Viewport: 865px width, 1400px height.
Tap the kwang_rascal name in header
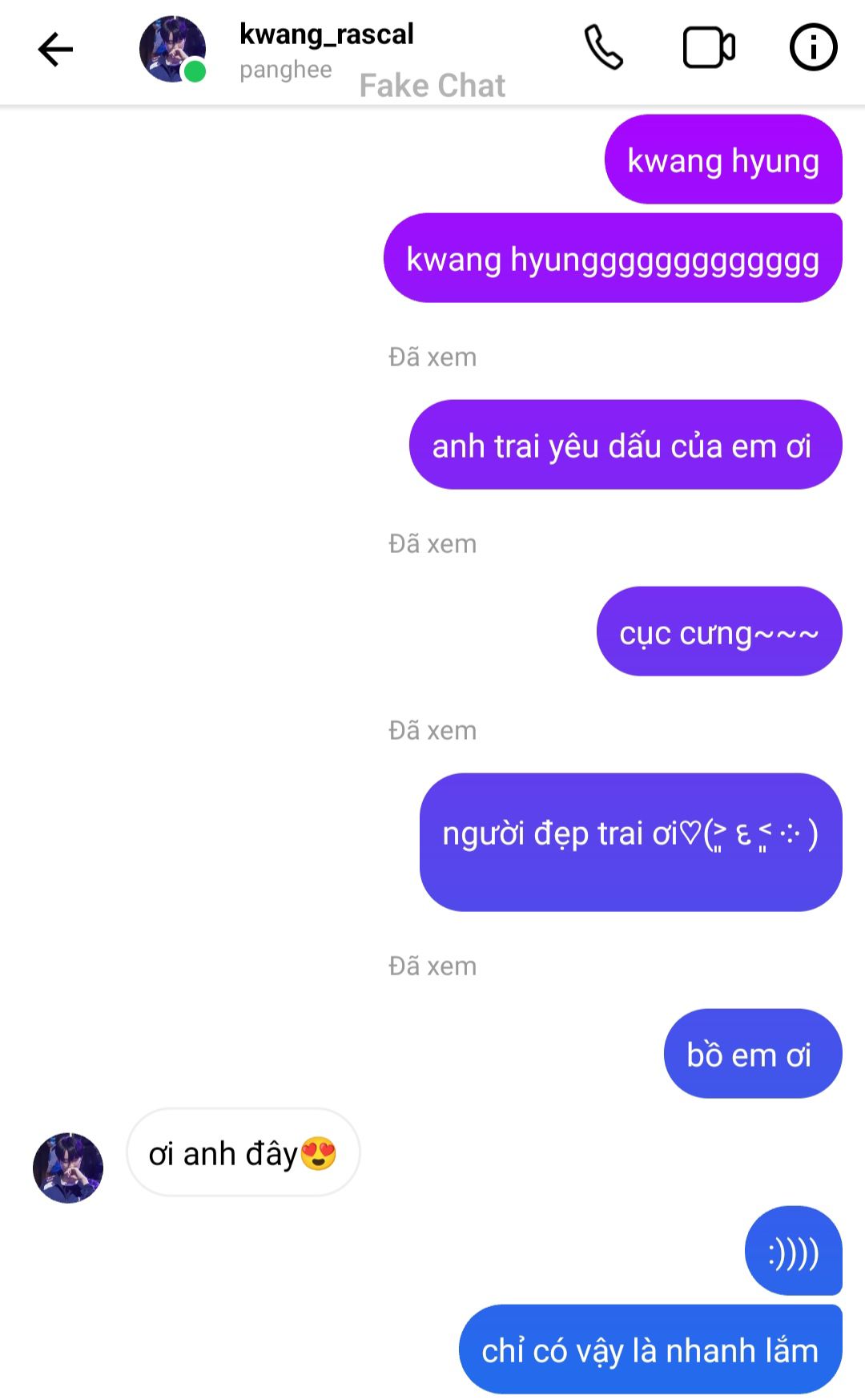click(327, 34)
